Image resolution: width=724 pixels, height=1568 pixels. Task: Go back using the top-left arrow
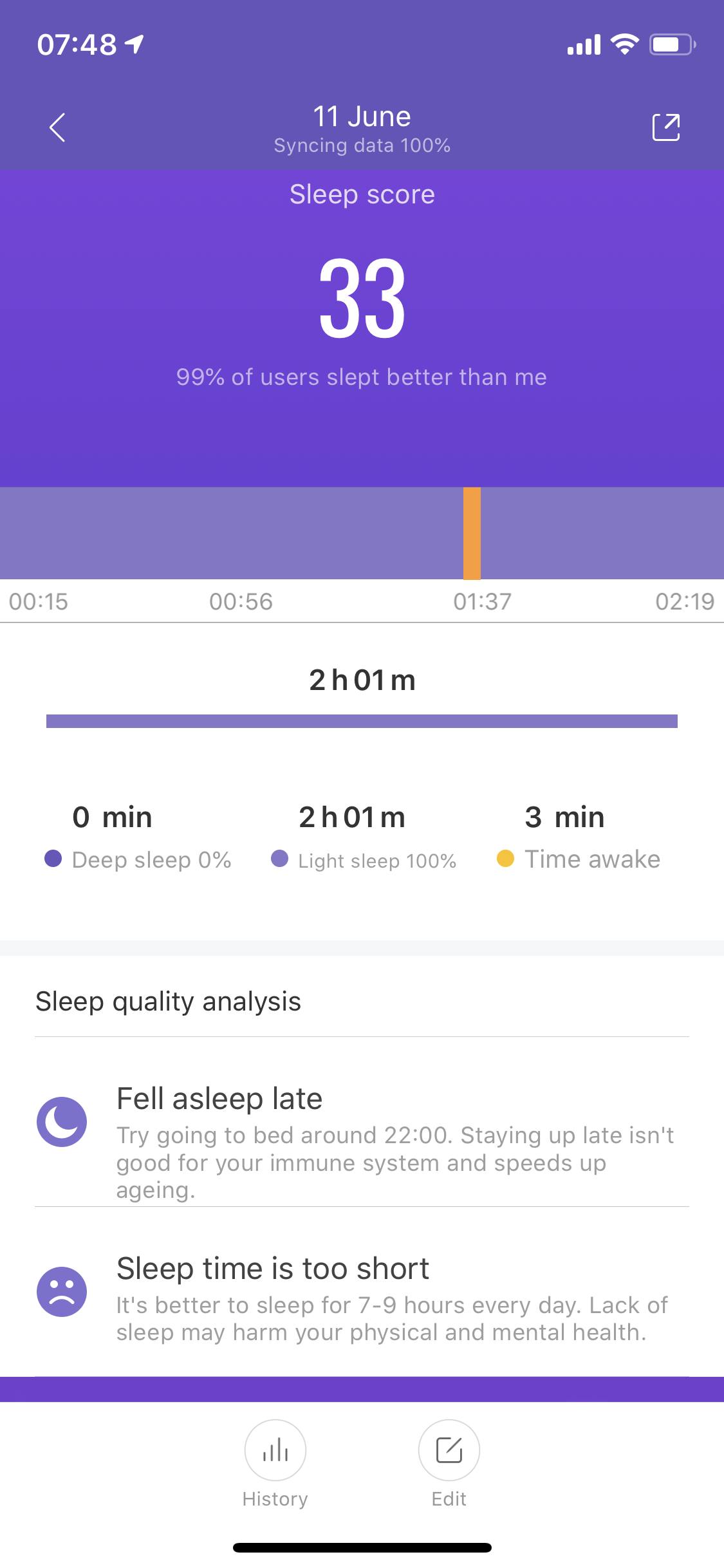click(57, 127)
